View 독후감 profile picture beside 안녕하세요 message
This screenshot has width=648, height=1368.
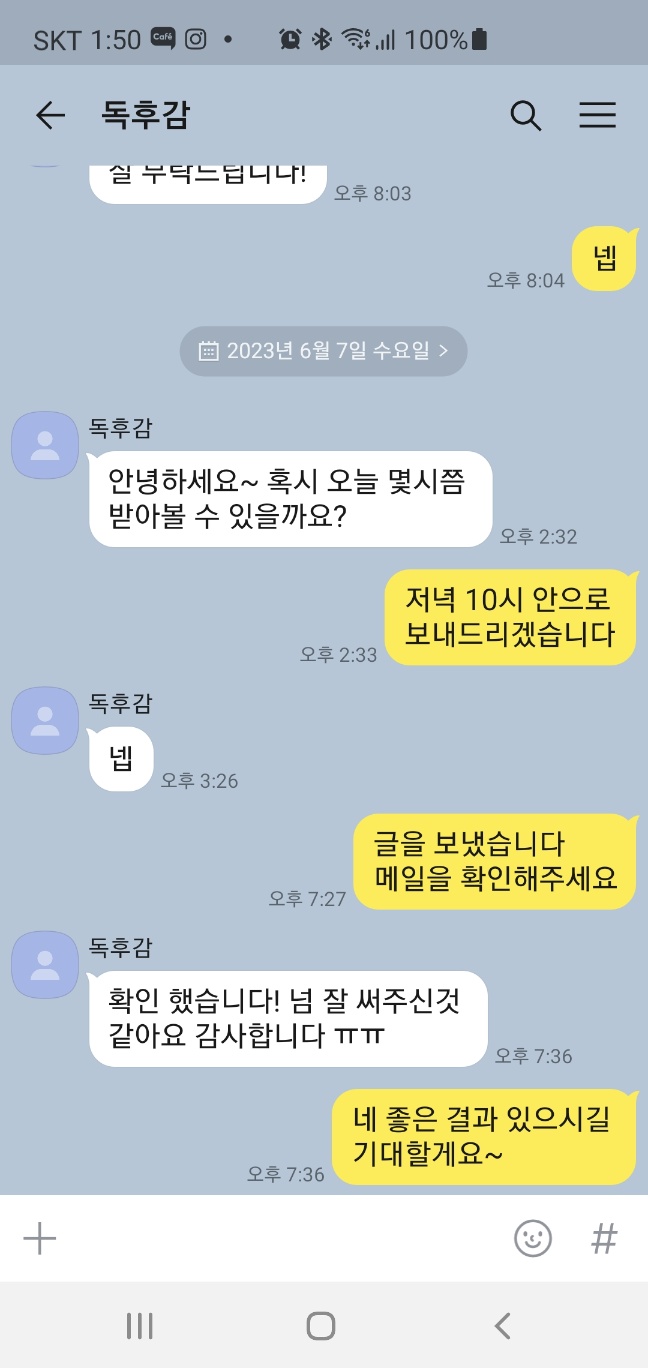click(45, 445)
